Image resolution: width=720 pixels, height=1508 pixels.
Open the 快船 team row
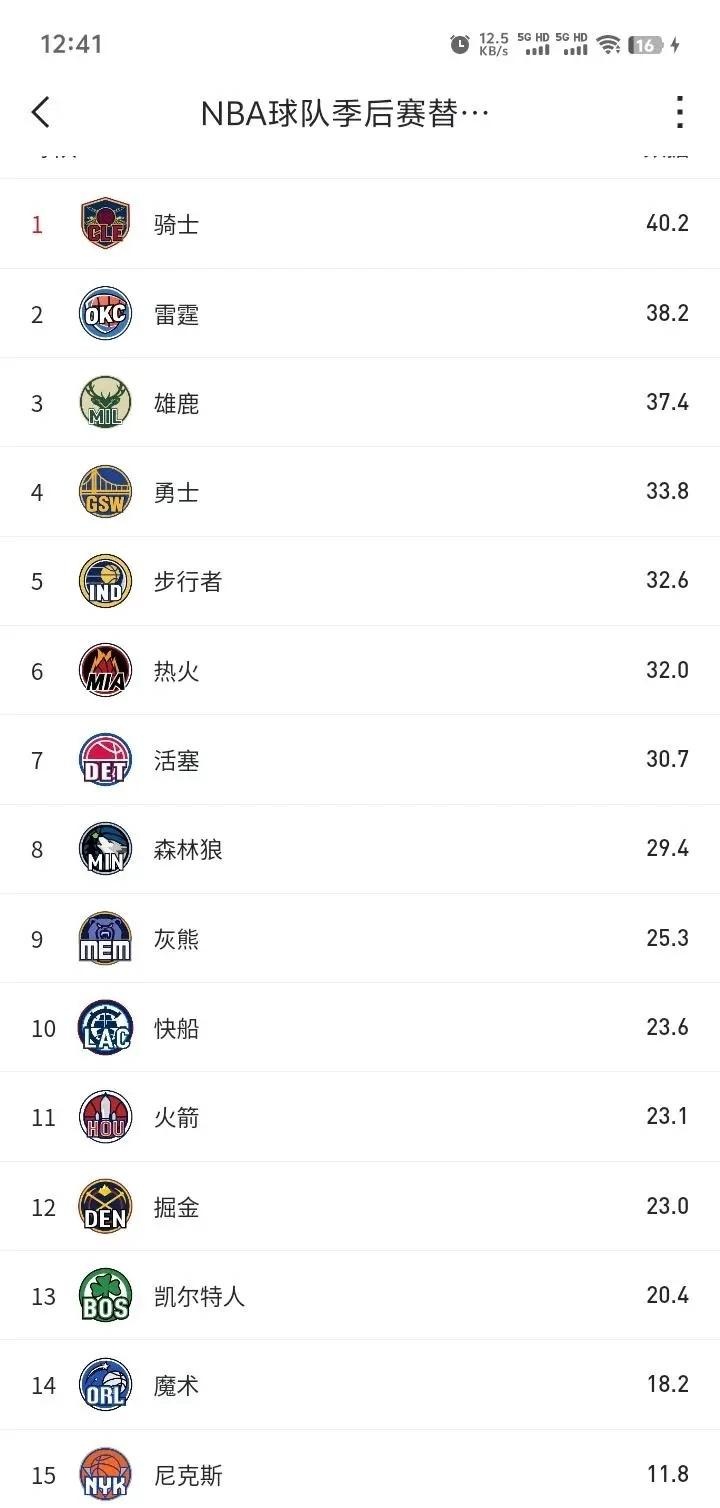[360, 1028]
